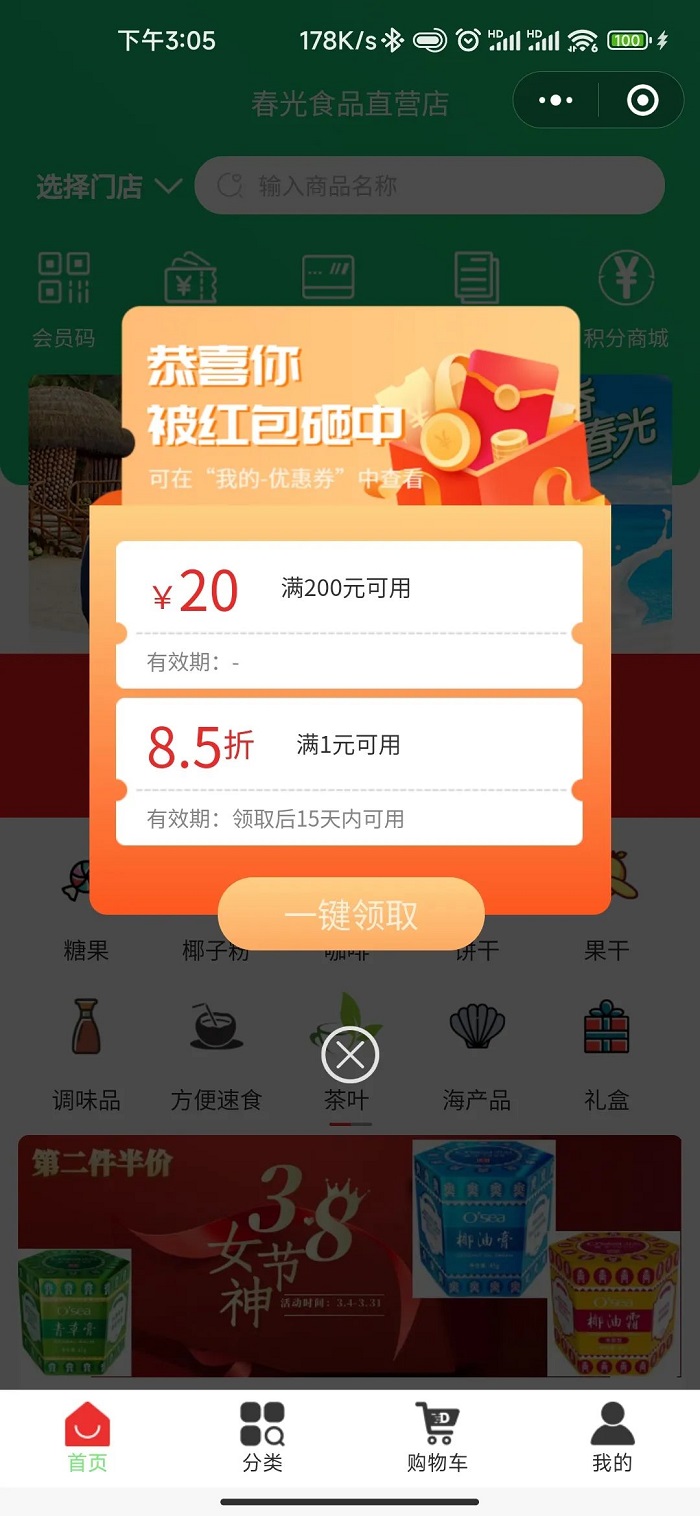Switch to the 分类 tab
This screenshot has width=700, height=1516.
[262, 1437]
